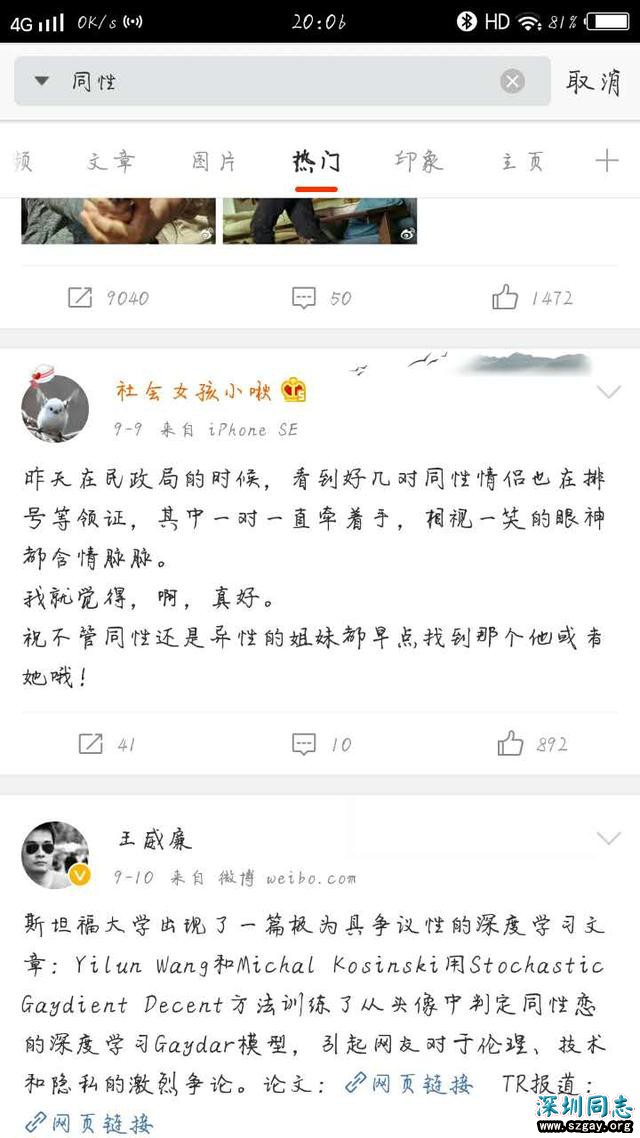Screen dimensions: 640x1138
Task: Repost 社会女孩小啾's post
Action: click(107, 743)
